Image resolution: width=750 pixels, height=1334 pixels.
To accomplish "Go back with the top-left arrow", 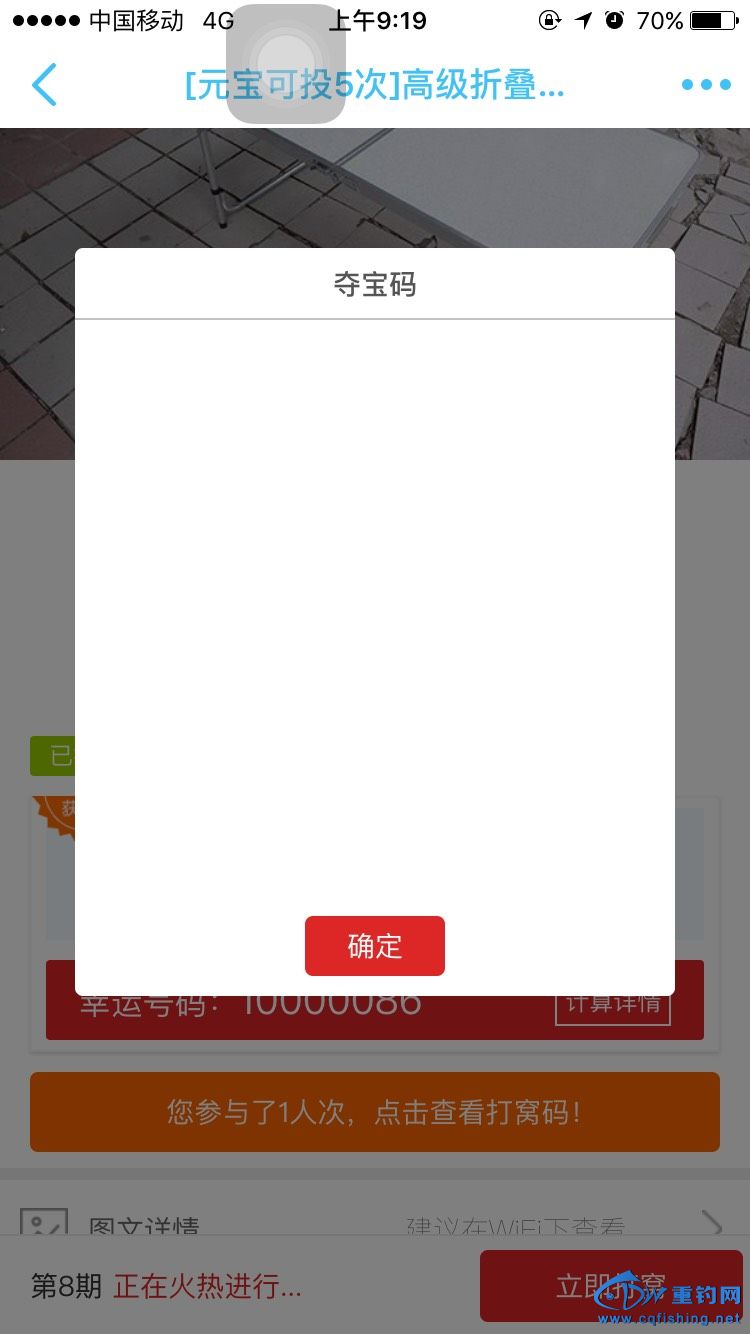I will click(x=44, y=85).
